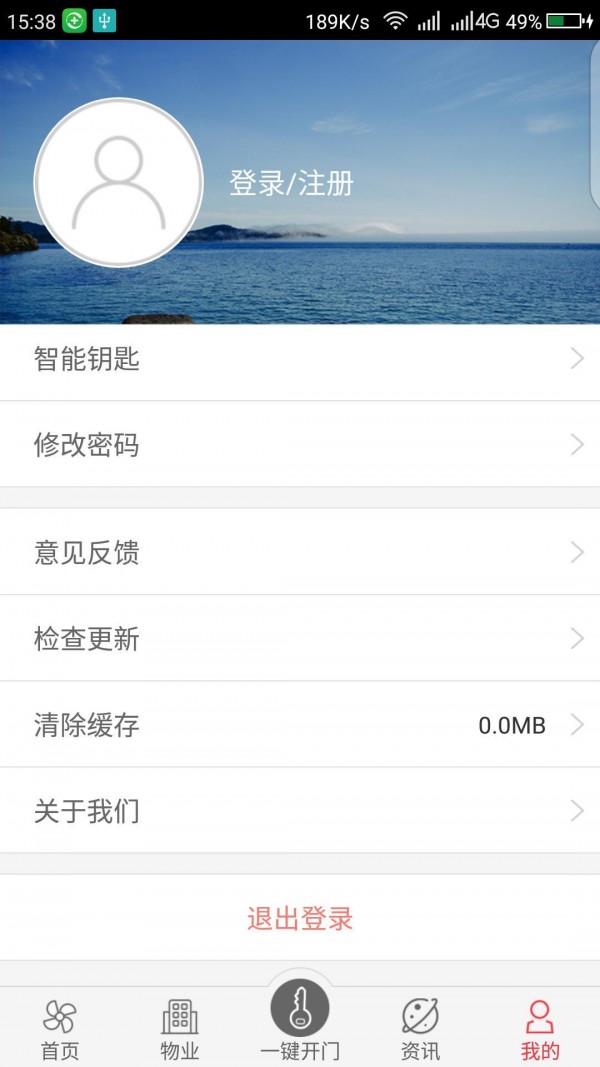Clear cache via 清除缓存 row
This screenshot has width=600, height=1067.
tap(300, 725)
